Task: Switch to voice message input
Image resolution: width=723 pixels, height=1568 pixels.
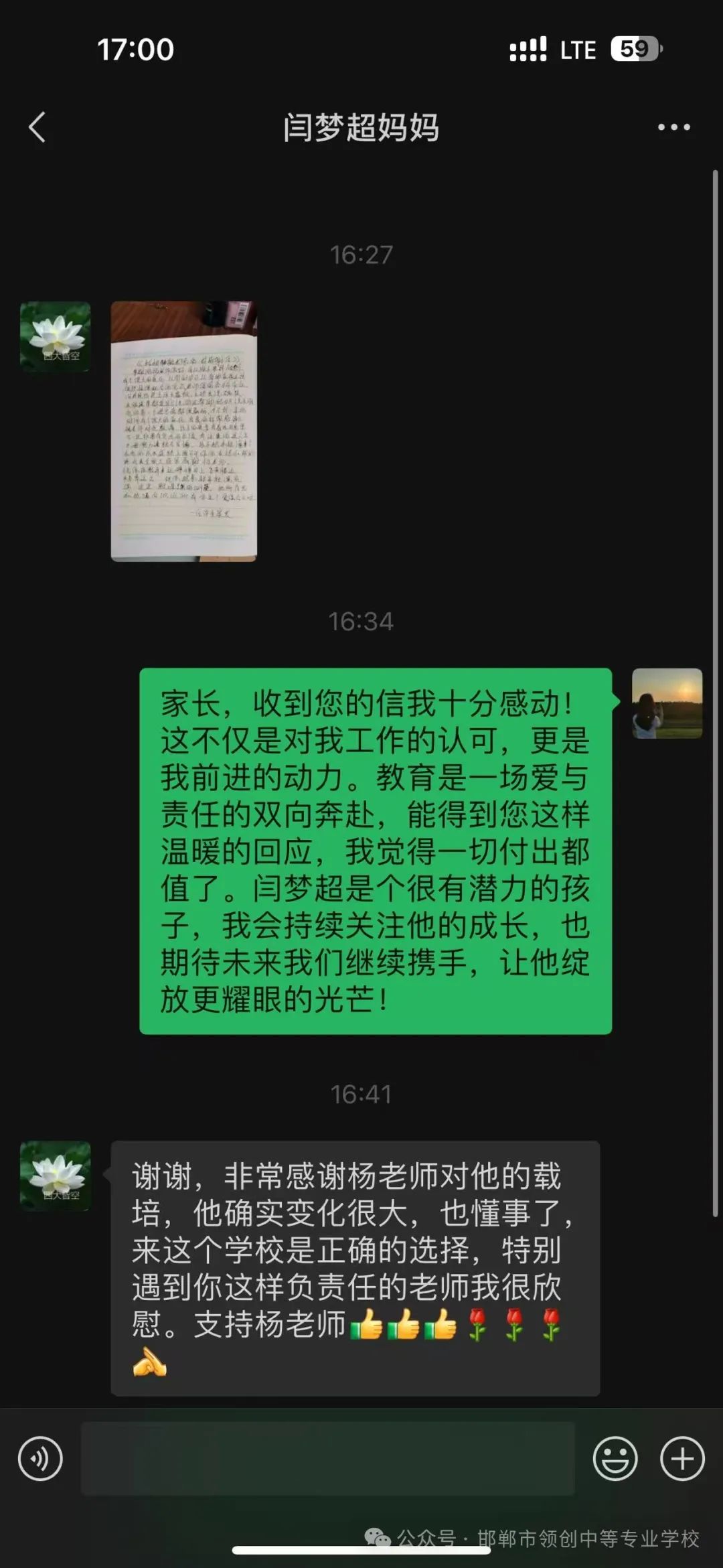Action: (40, 1458)
